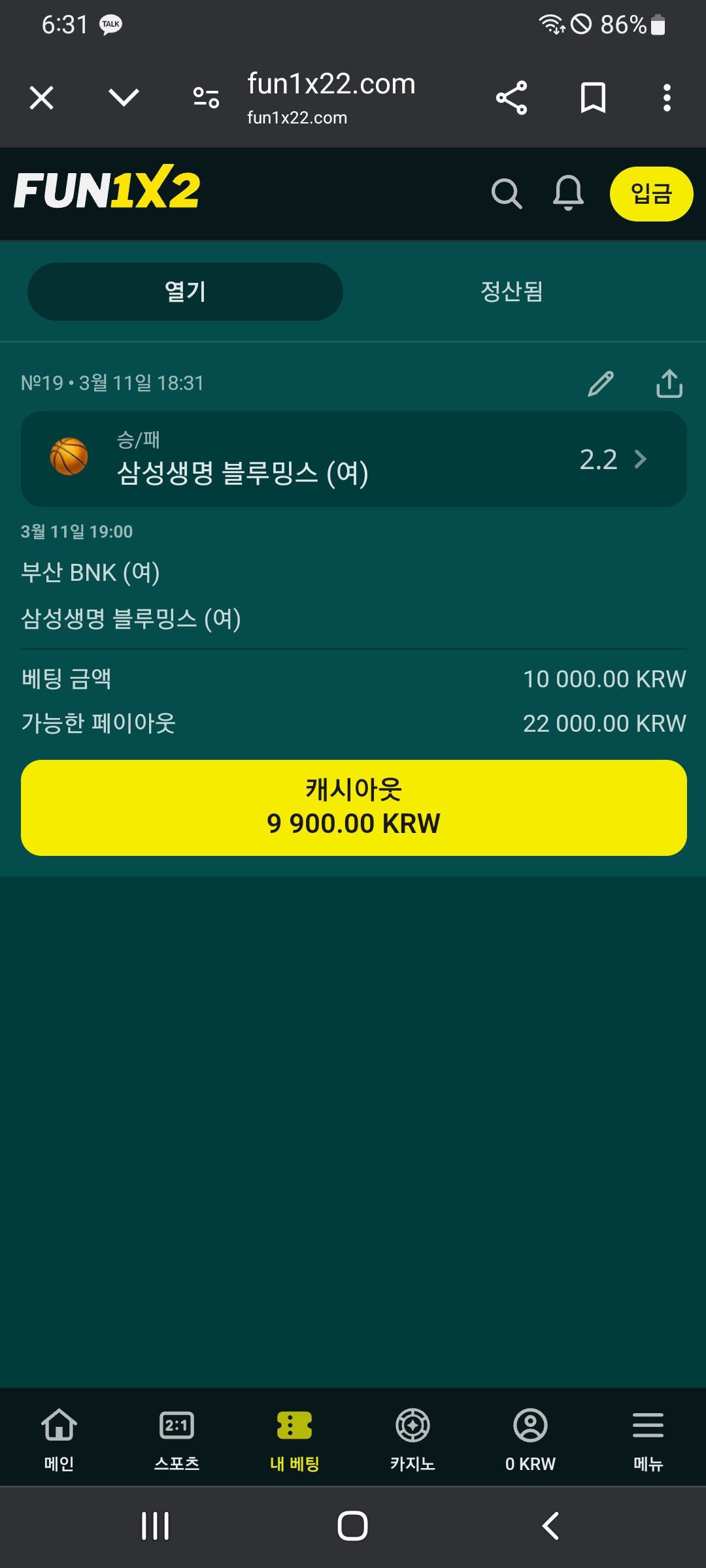
Task: Minimize the browser with the down chevron
Action: (x=124, y=98)
